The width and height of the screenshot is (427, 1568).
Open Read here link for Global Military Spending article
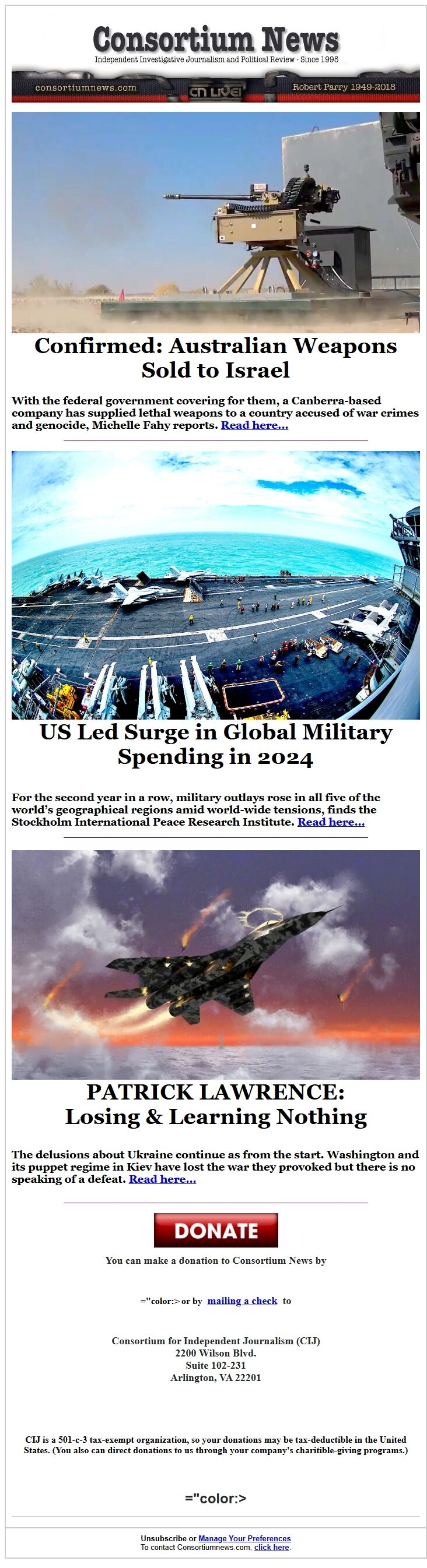click(x=331, y=822)
